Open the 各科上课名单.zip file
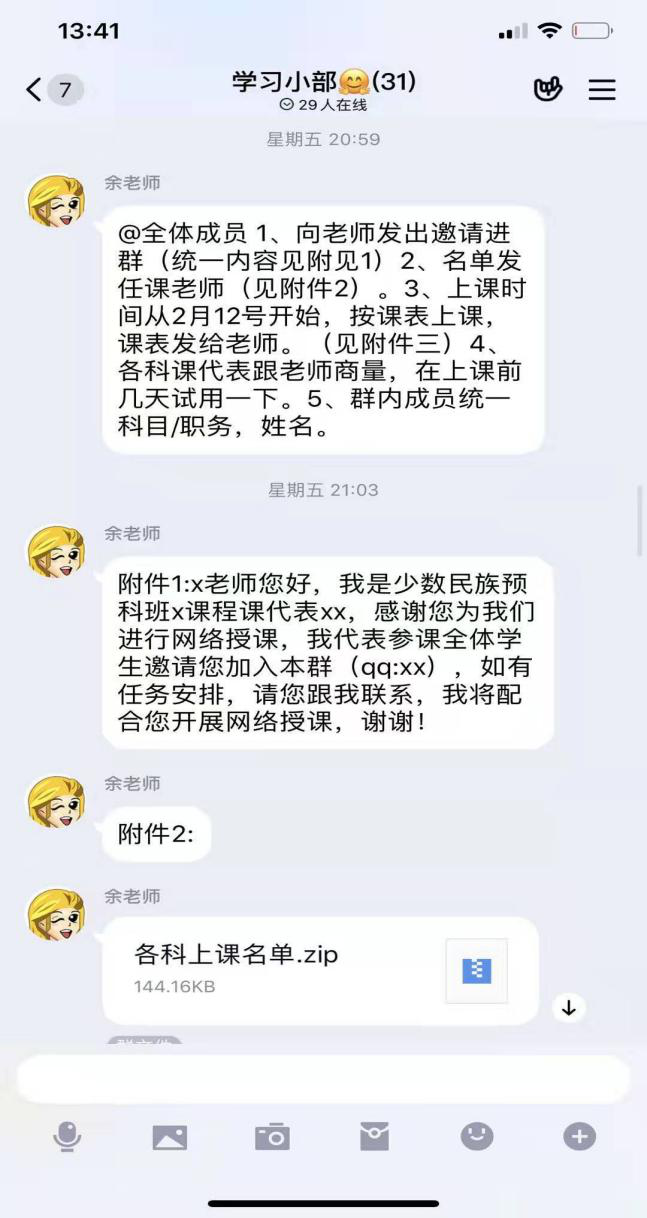 tap(320, 970)
